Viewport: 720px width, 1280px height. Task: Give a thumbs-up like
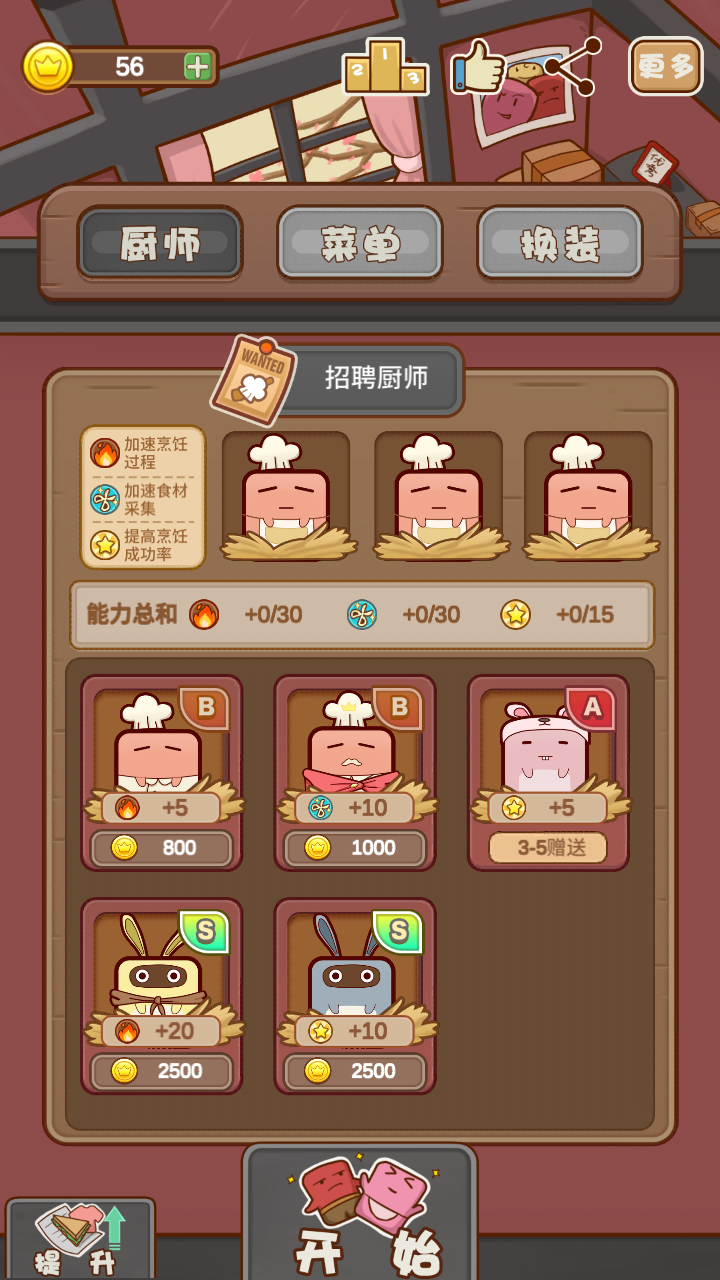[x=478, y=68]
